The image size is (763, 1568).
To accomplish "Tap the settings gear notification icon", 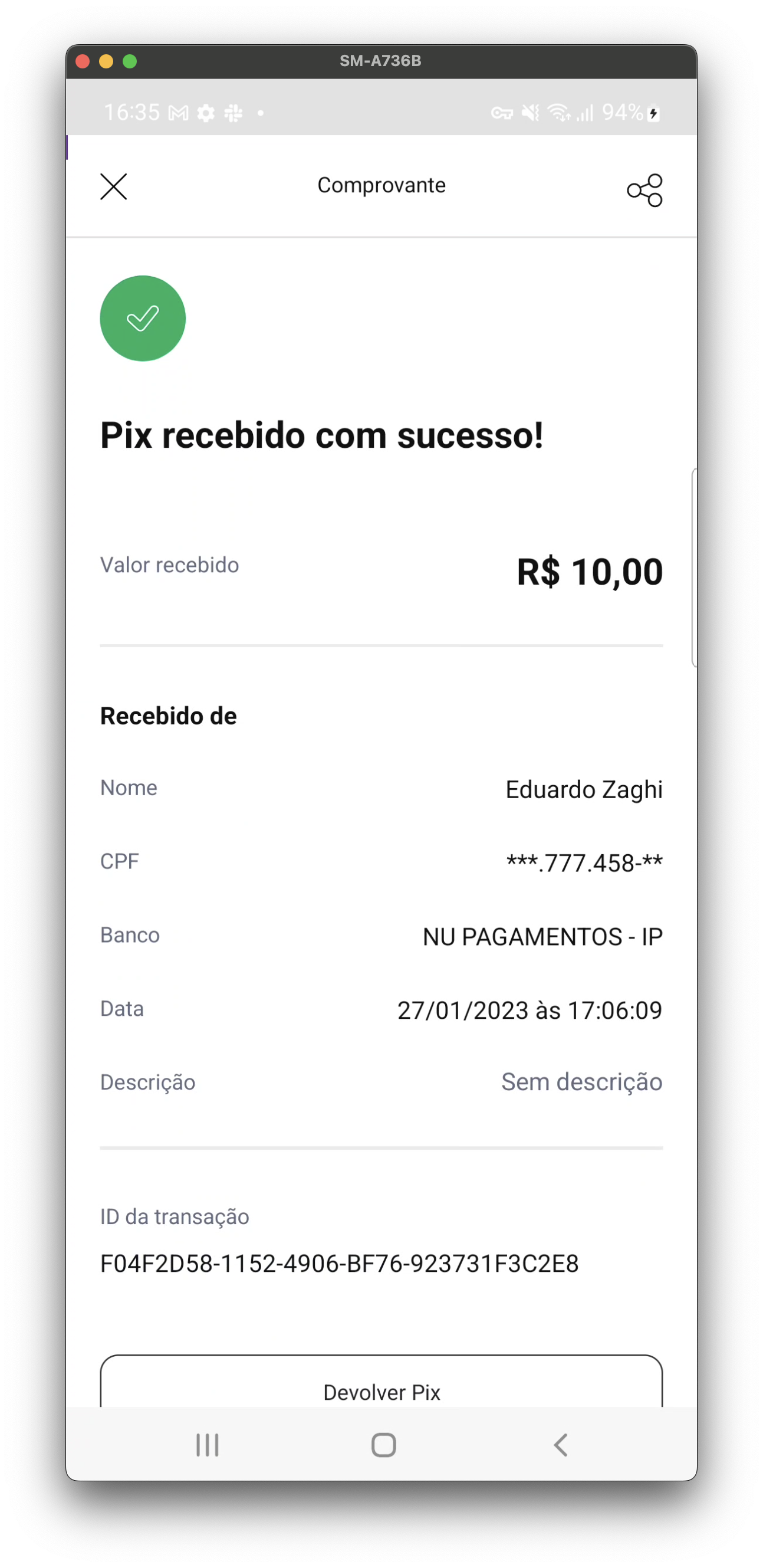I will tap(206, 113).
